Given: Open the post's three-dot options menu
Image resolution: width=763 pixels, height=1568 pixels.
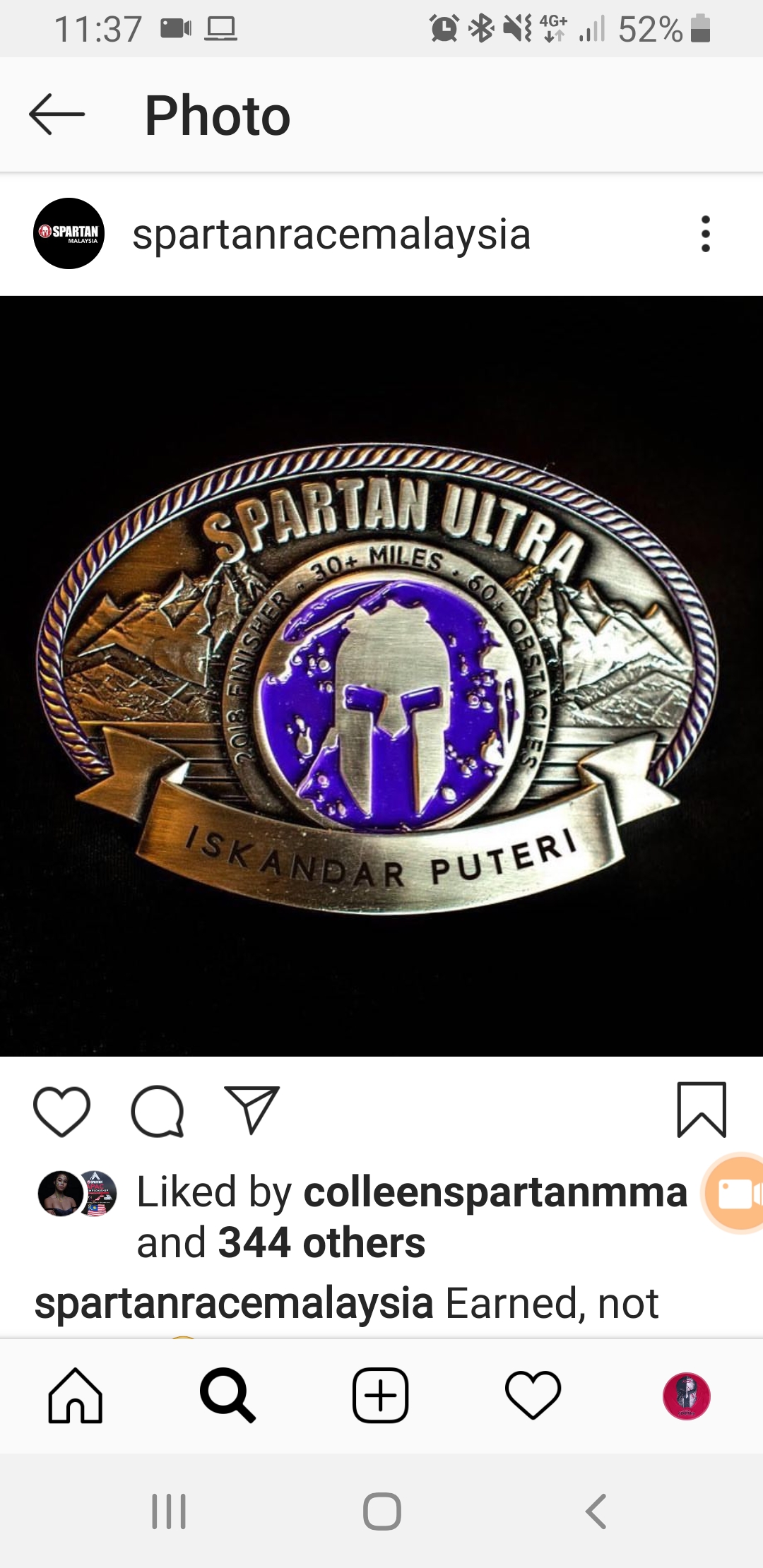Looking at the screenshot, I should tap(705, 234).
